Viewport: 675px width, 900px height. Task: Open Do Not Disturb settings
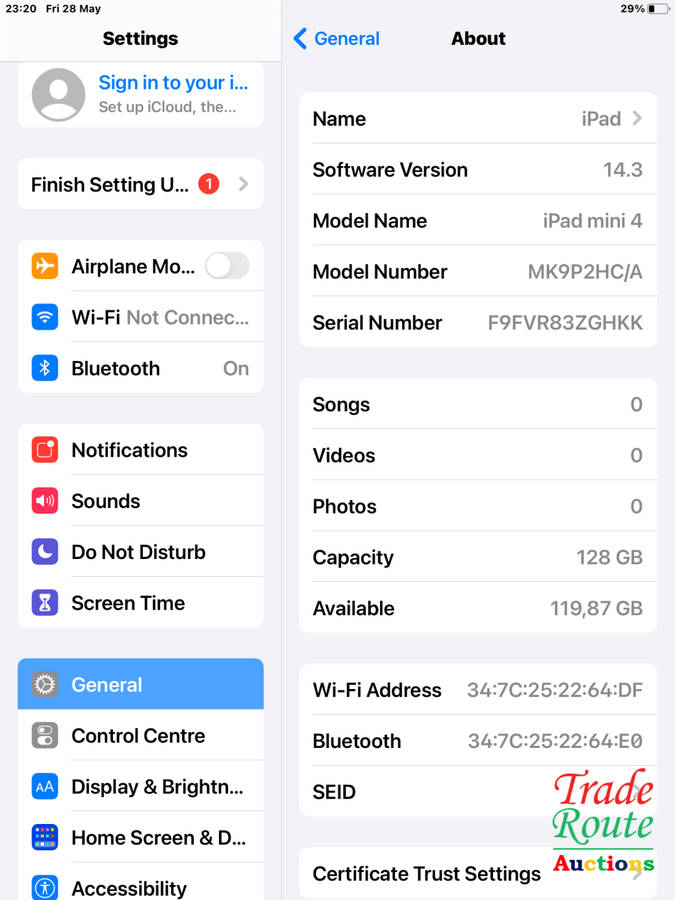pyautogui.click(x=140, y=552)
